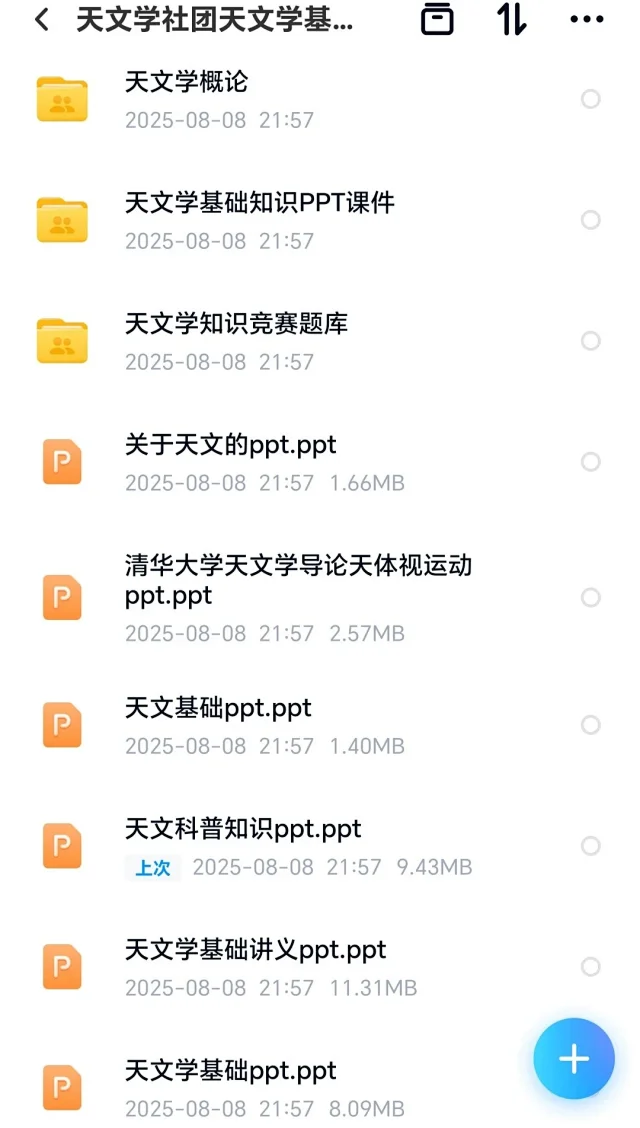Open the transfer list box icon
The width and height of the screenshot is (640, 1128).
[x=437, y=20]
